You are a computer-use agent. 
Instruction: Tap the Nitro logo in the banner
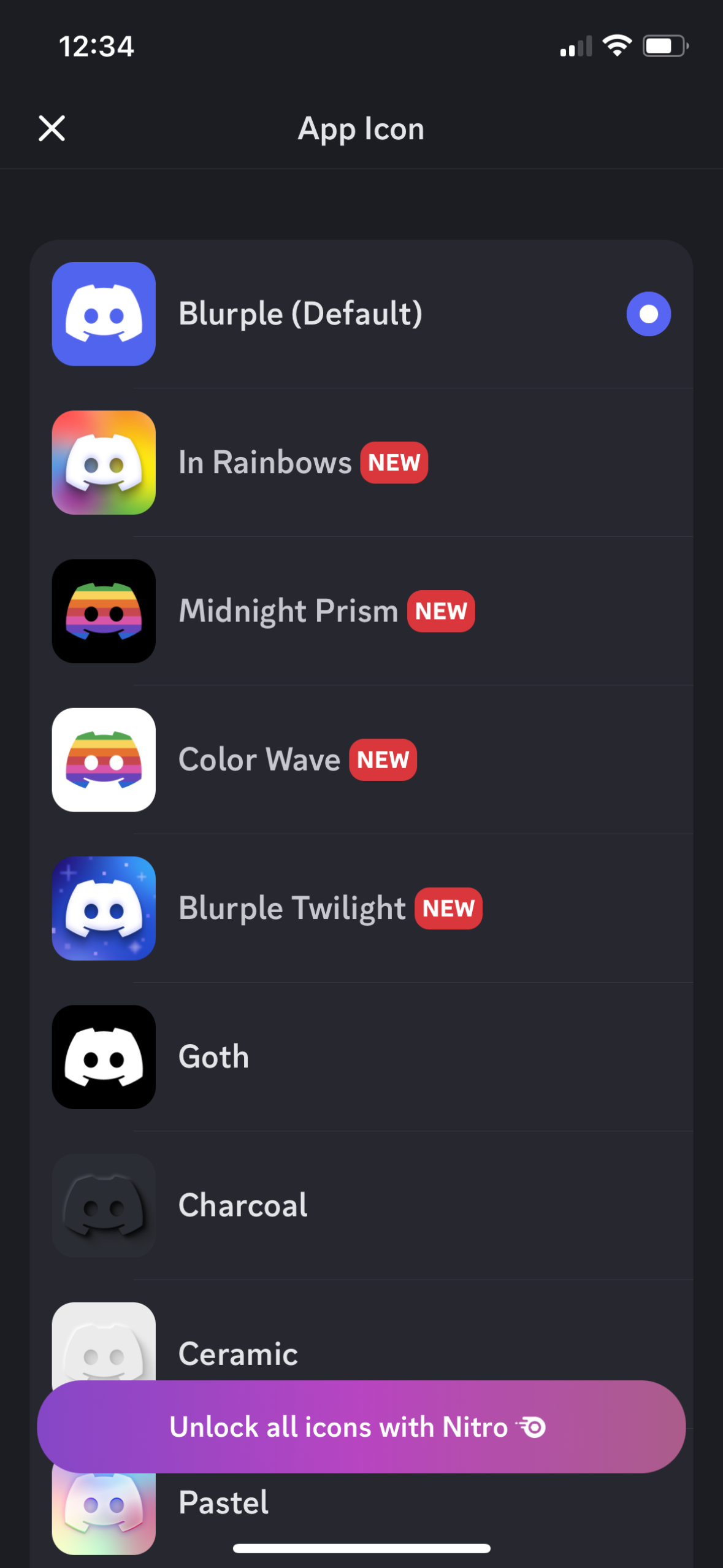point(531,1427)
